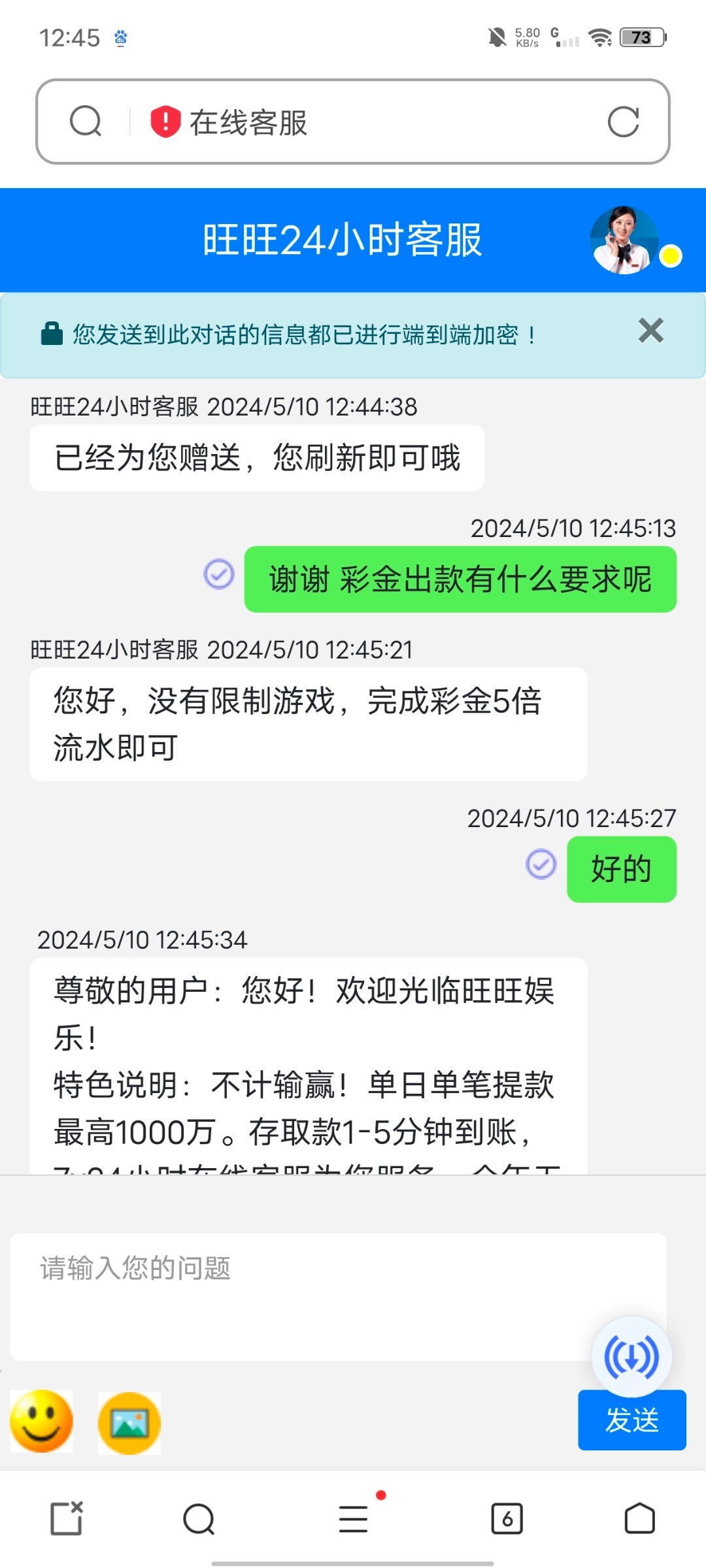Screen dimensions: 706x1568
Task: Dismiss the end-to-end encryption notice
Action: tap(650, 331)
